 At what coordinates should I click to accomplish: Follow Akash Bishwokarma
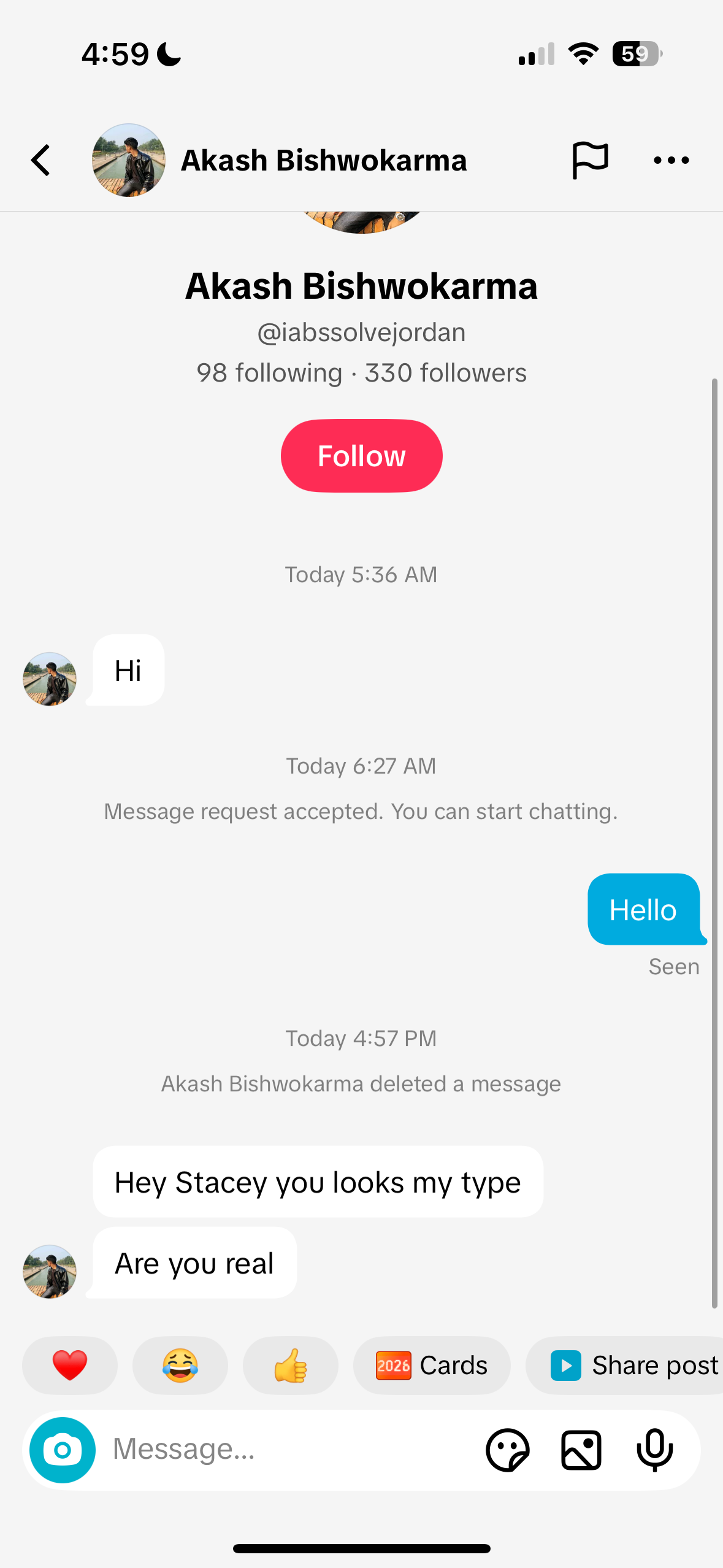[362, 456]
